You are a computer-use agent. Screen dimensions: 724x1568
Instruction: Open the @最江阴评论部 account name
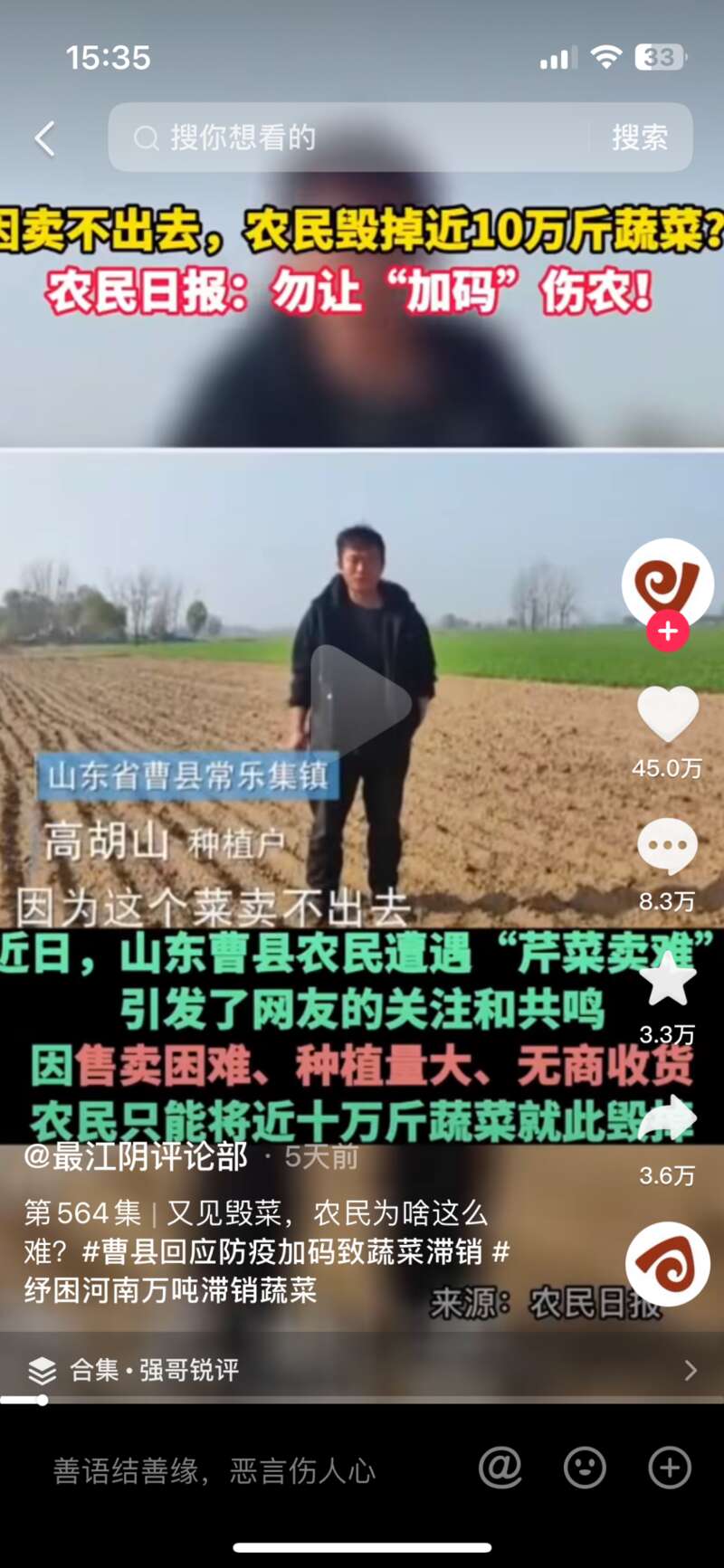point(136,1157)
